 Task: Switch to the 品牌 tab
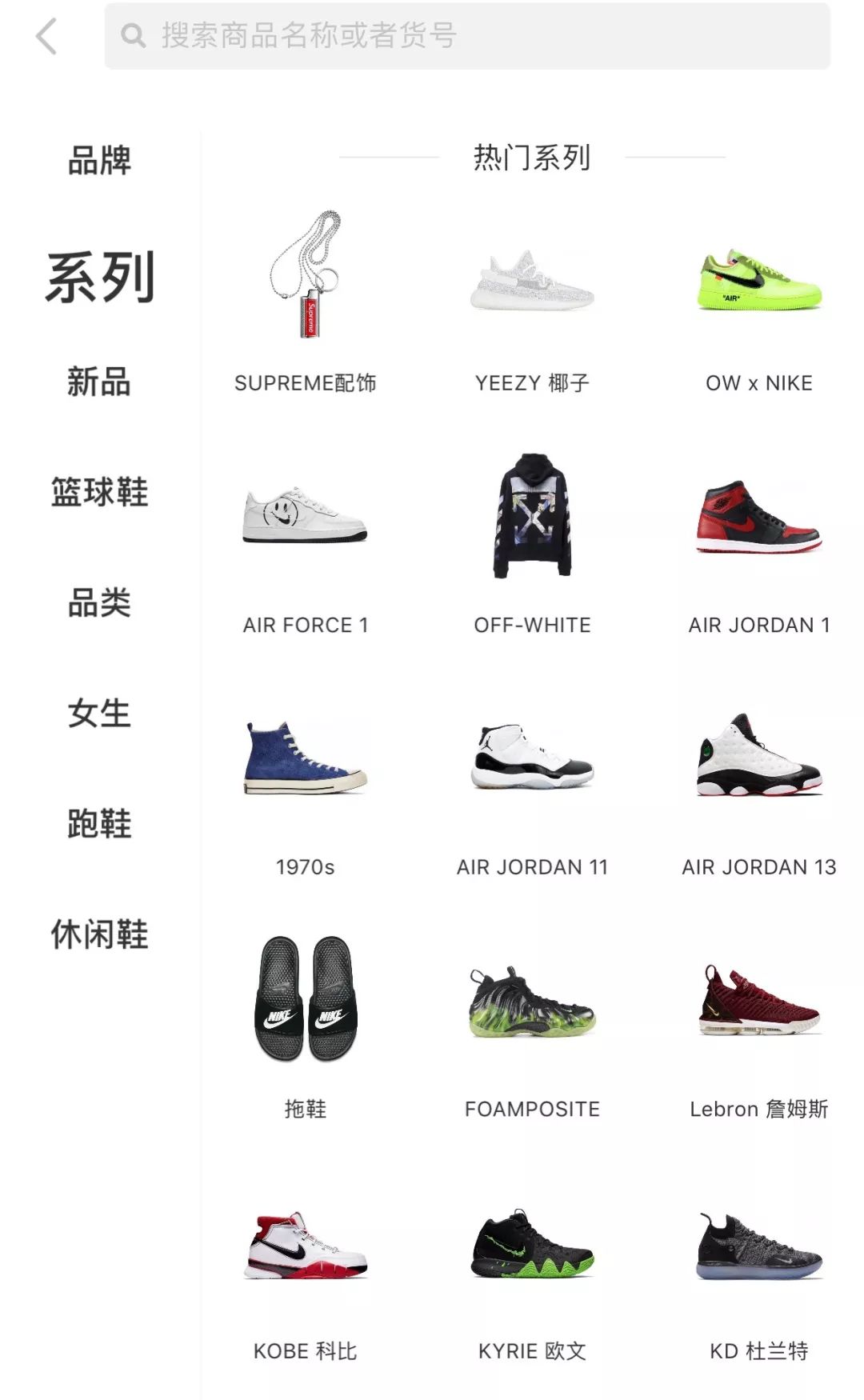pyautogui.click(x=99, y=160)
